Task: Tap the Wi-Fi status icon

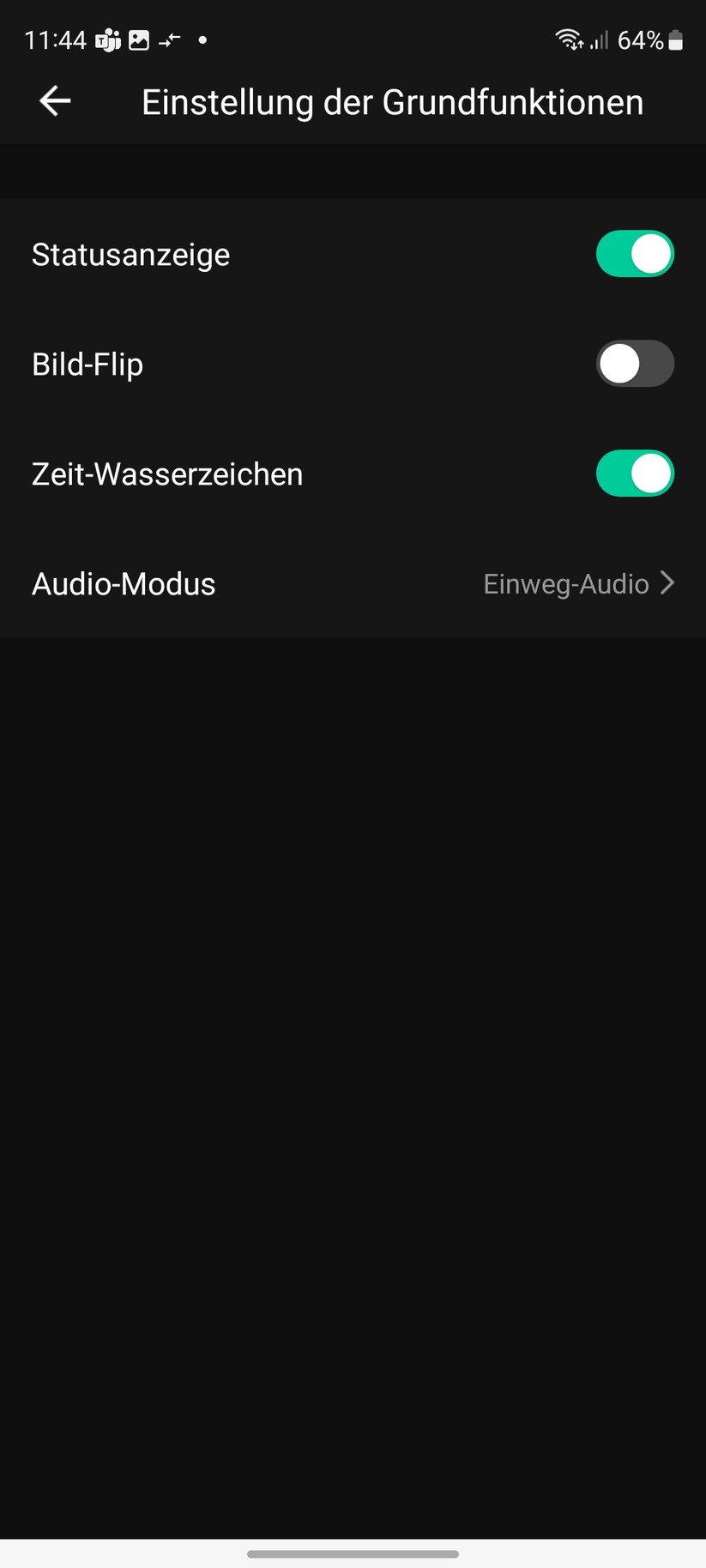Action: pos(568,39)
